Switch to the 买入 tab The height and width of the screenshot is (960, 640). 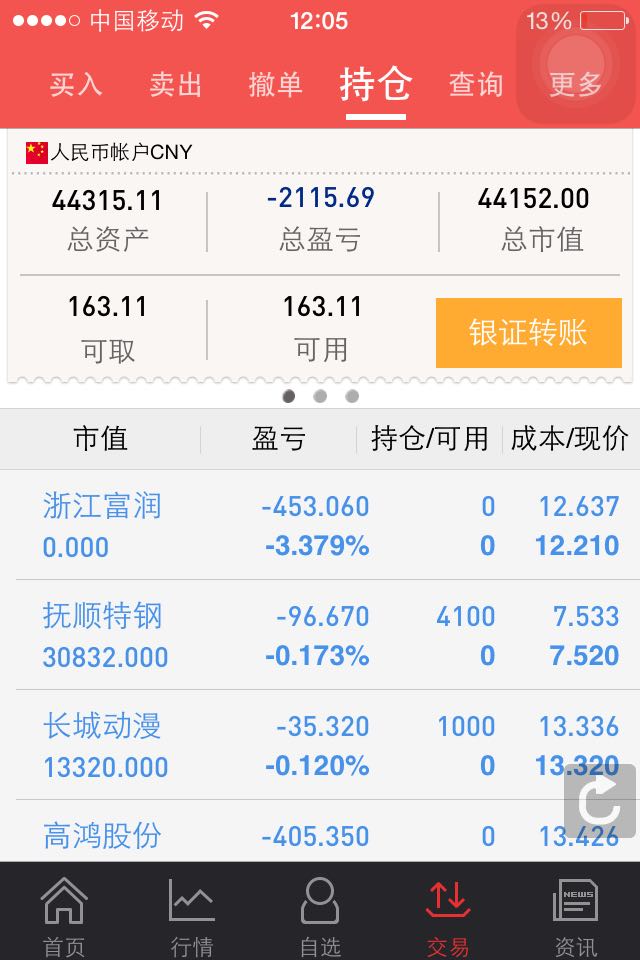pos(76,85)
